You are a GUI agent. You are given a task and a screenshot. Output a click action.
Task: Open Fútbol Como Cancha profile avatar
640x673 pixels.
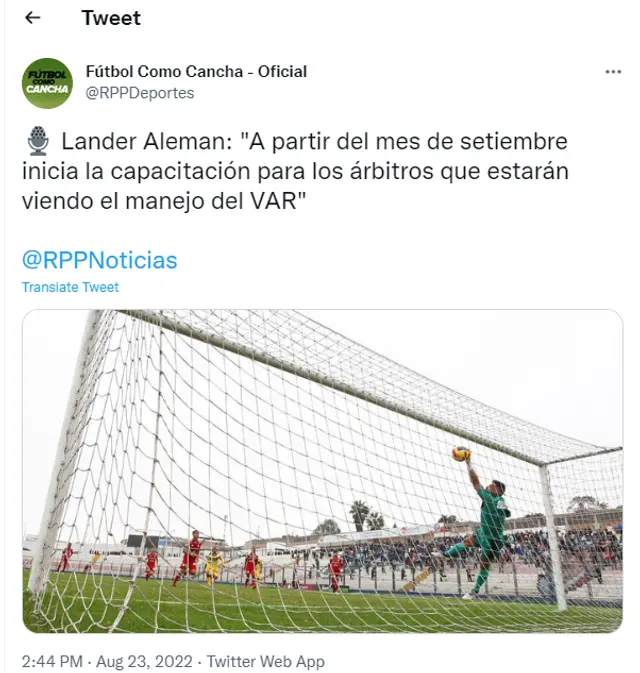pyautogui.click(x=47, y=83)
